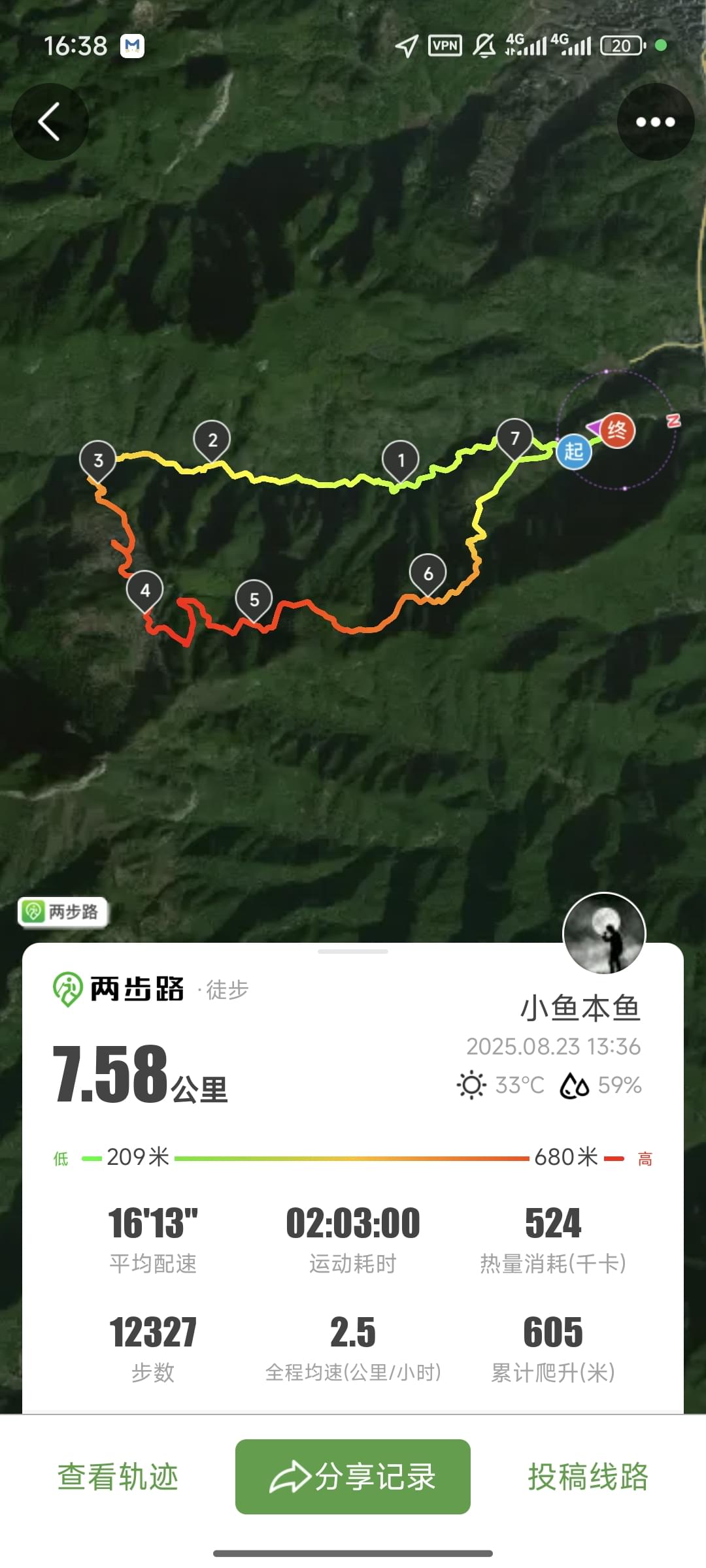Screen dimensions: 706x1568
Task: Submit this route via 投稿线路
Action: [x=588, y=1477]
